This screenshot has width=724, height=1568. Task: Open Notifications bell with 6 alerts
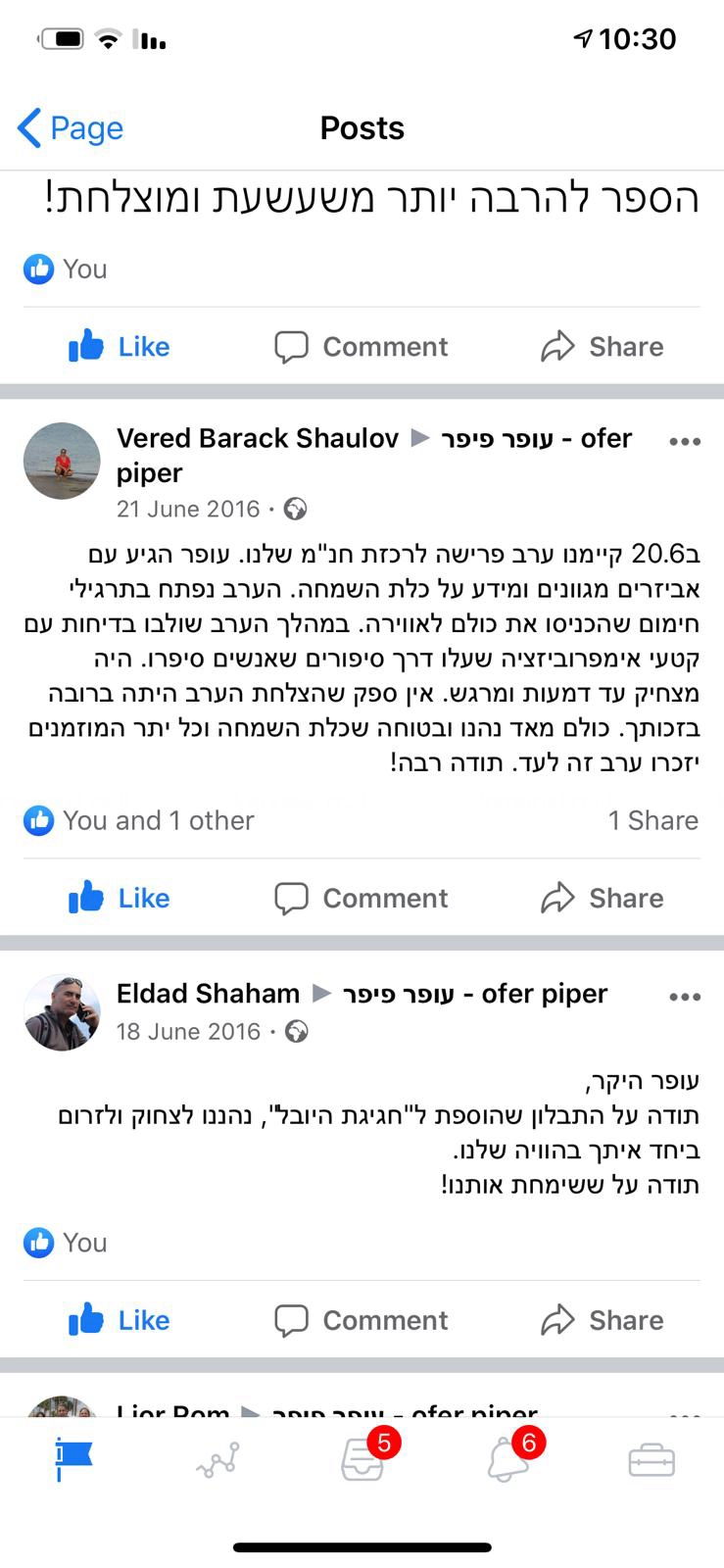(x=506, y=1460)
